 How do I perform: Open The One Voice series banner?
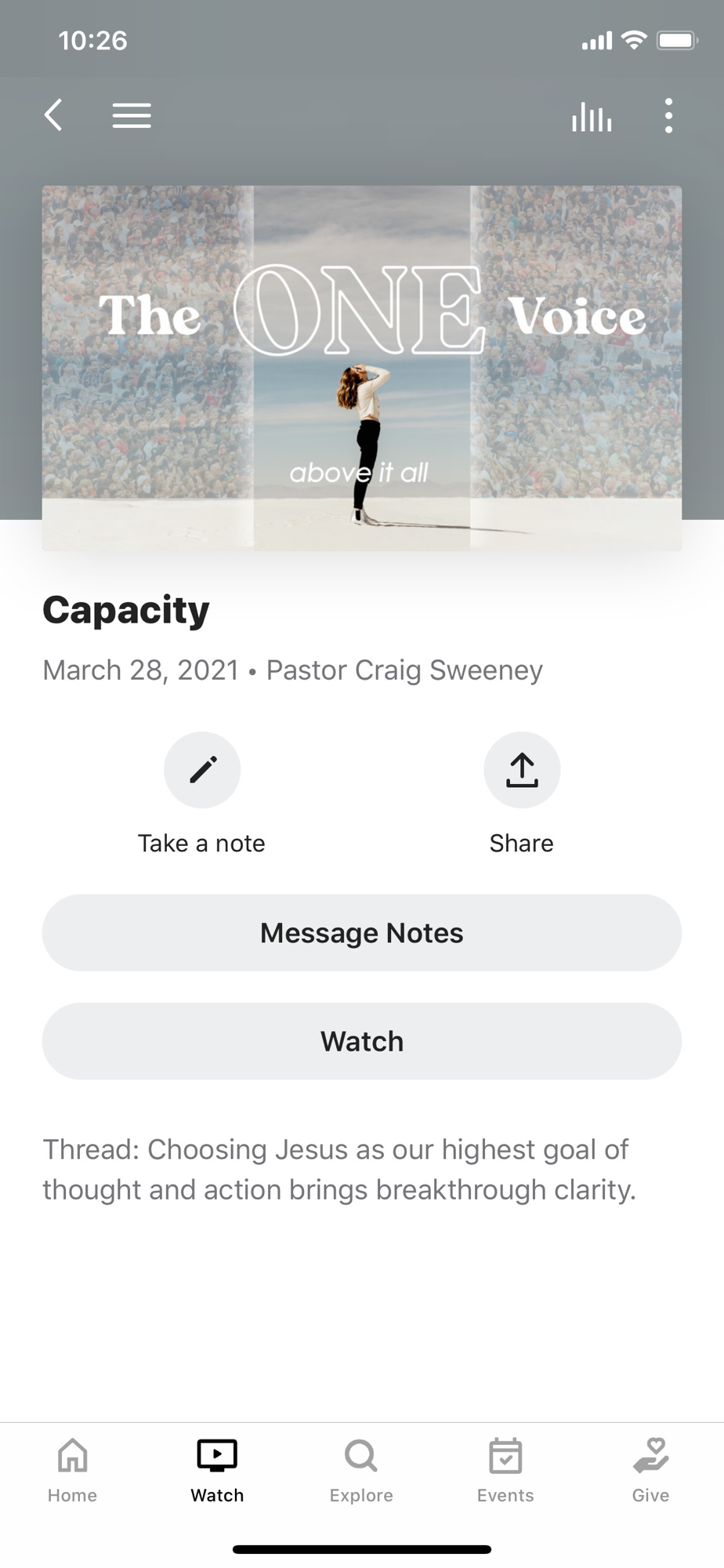[362, 368]
